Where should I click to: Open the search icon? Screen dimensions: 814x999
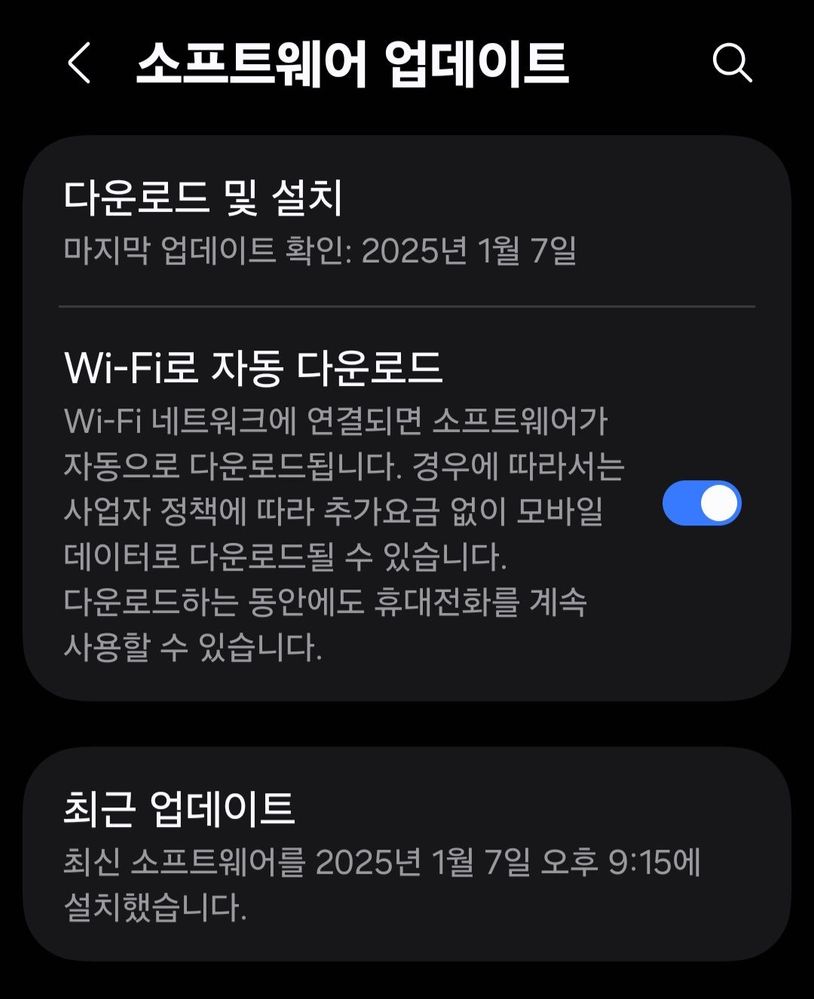(x=732, y=64)
